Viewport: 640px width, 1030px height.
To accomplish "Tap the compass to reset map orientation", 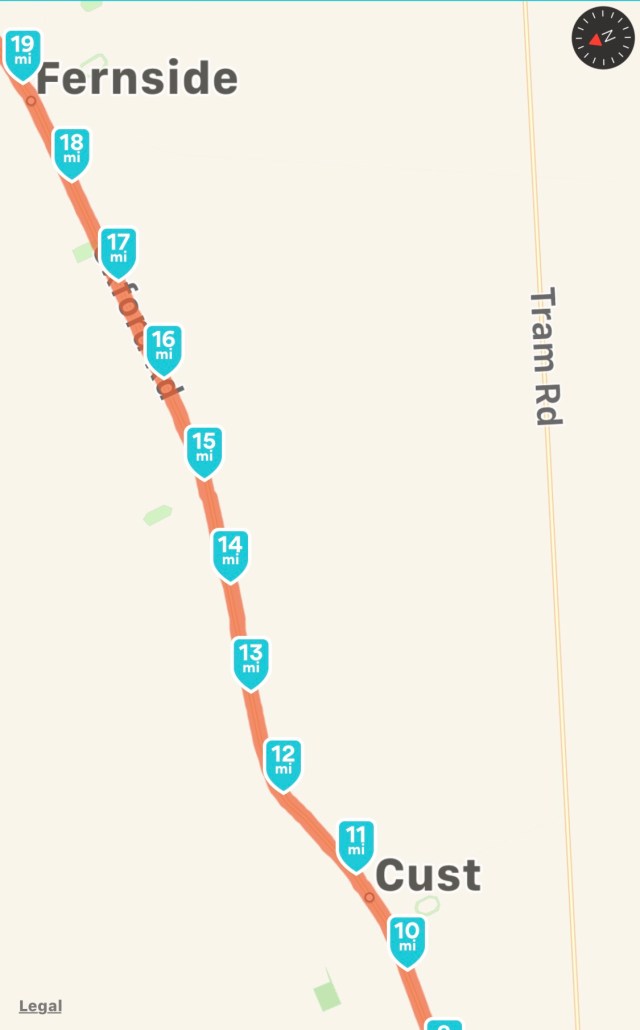I will click(603, 38).
